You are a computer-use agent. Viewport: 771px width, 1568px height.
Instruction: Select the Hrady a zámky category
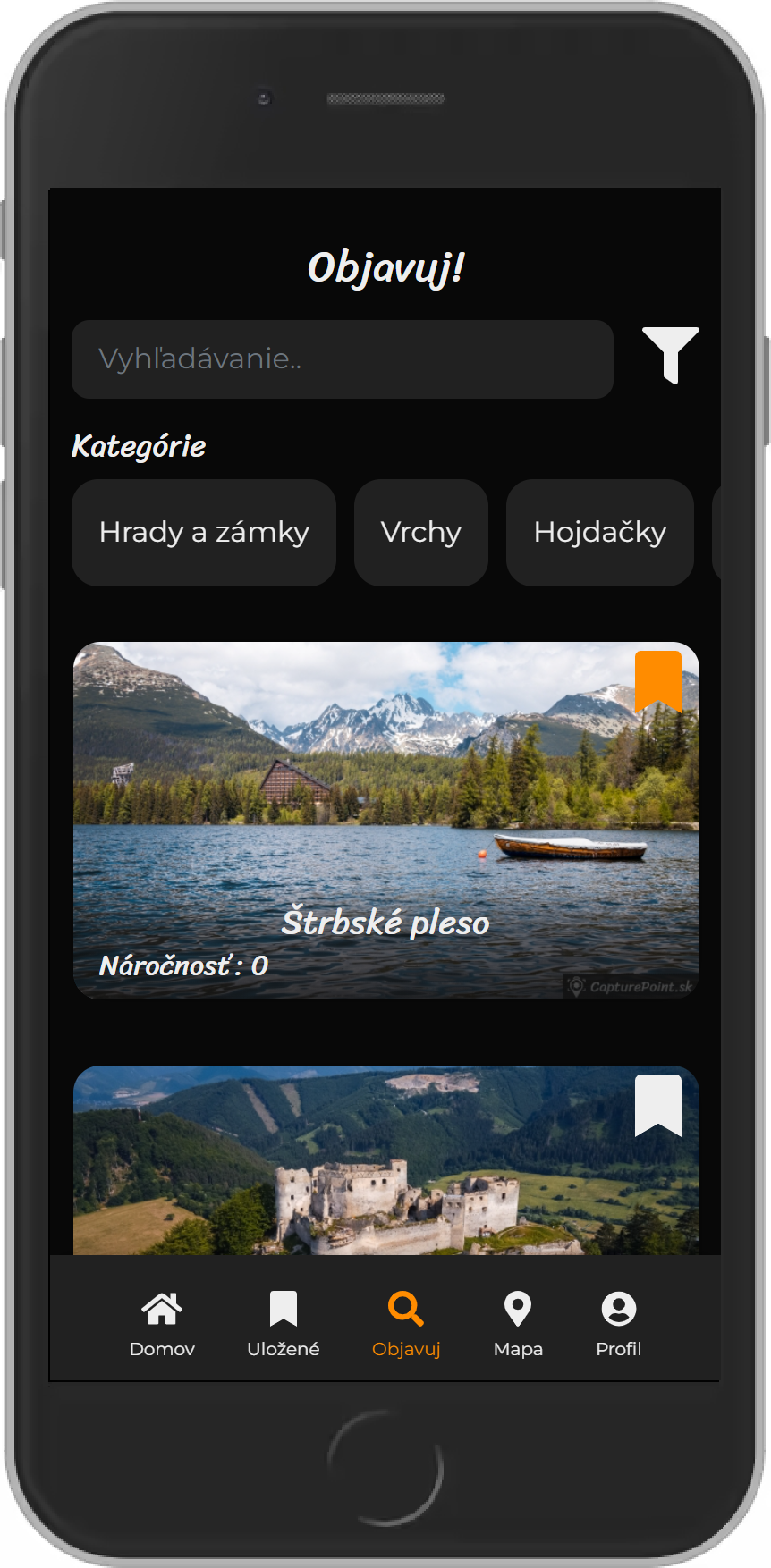coord(204,533)
